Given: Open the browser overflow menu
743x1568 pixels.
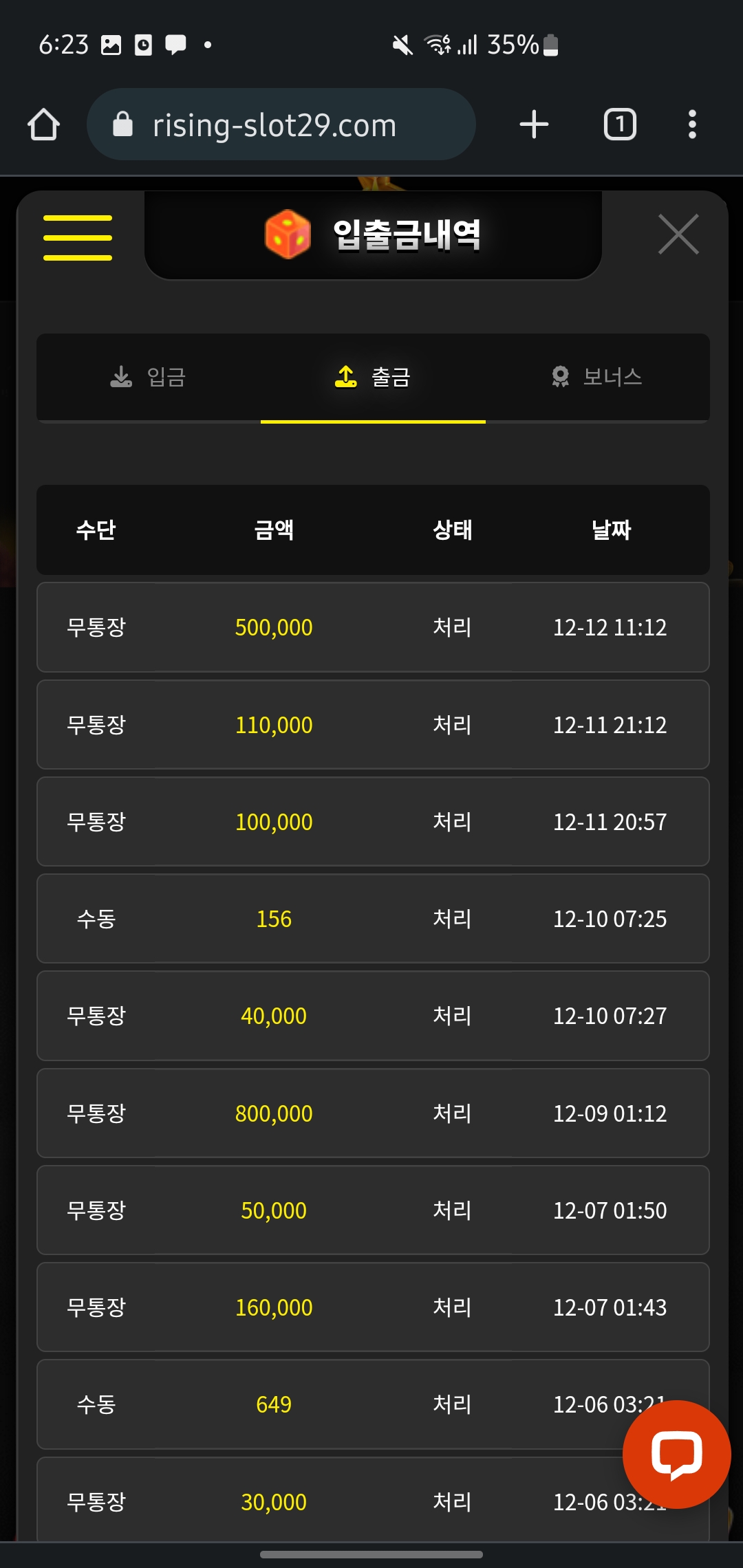Looking at the screenshot, I should [692, 124].
